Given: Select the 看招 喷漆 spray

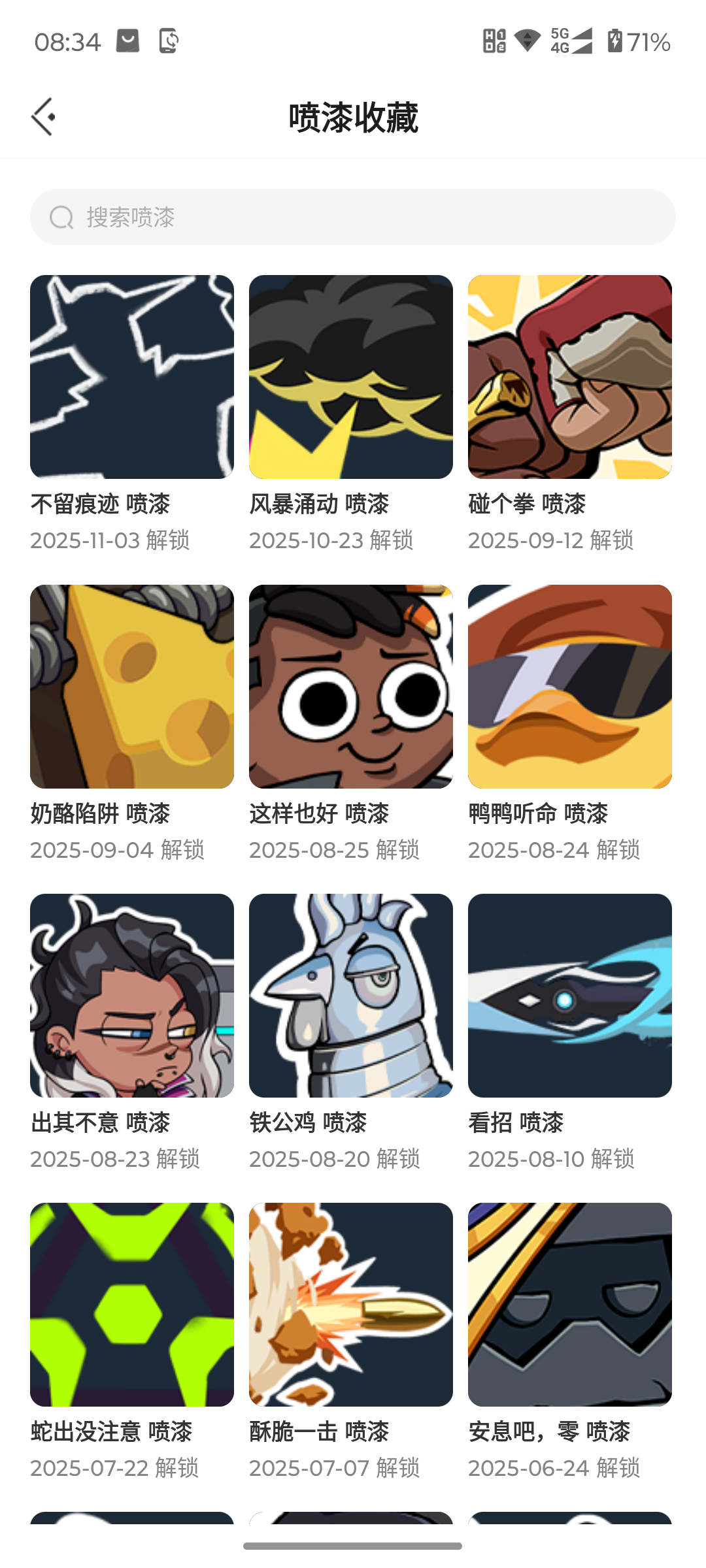Looking at the screenshot, I should coord(570,996).
